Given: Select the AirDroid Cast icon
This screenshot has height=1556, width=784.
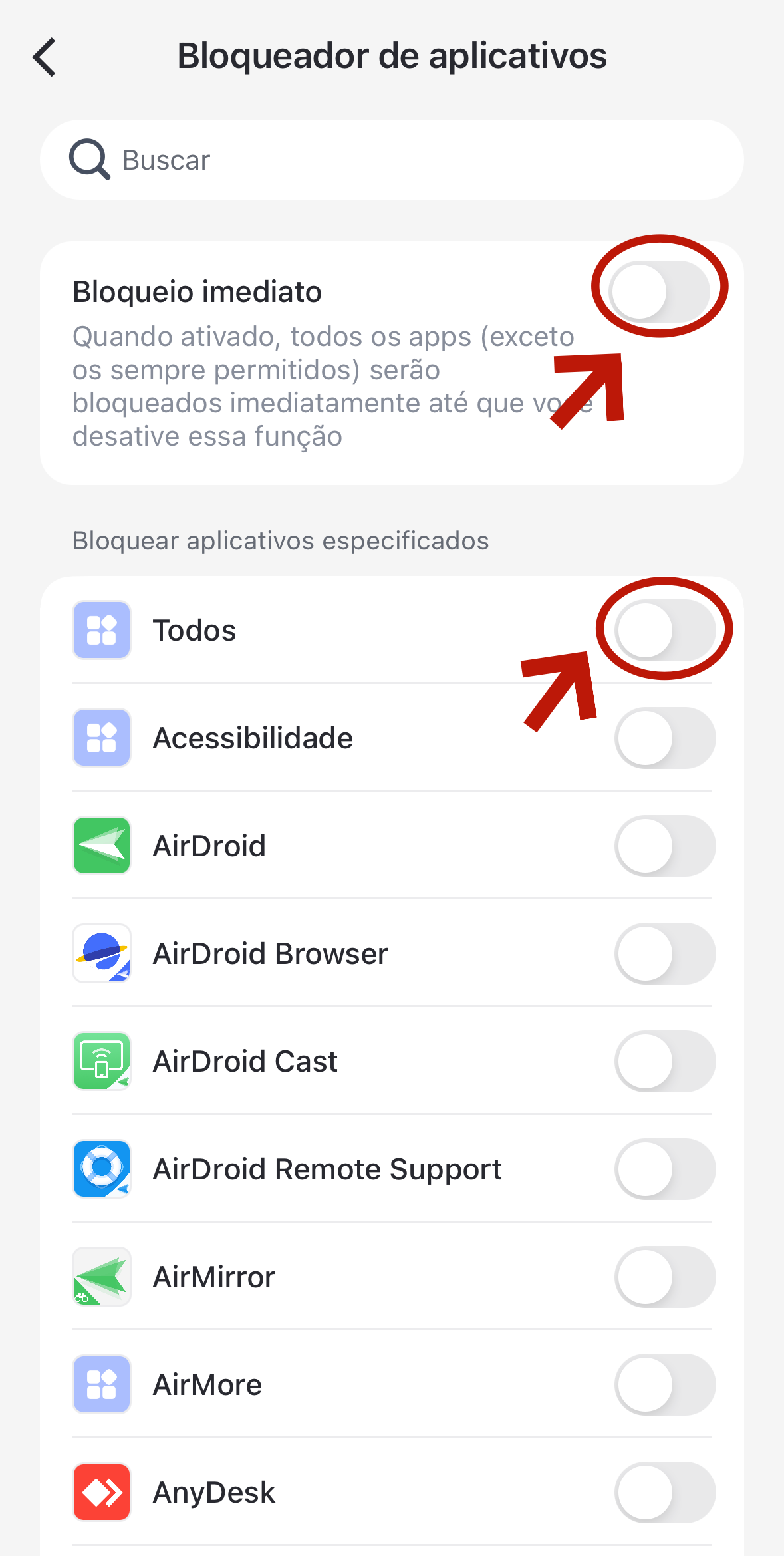Looking at the screenshot, I should [x=101, y=1061].
